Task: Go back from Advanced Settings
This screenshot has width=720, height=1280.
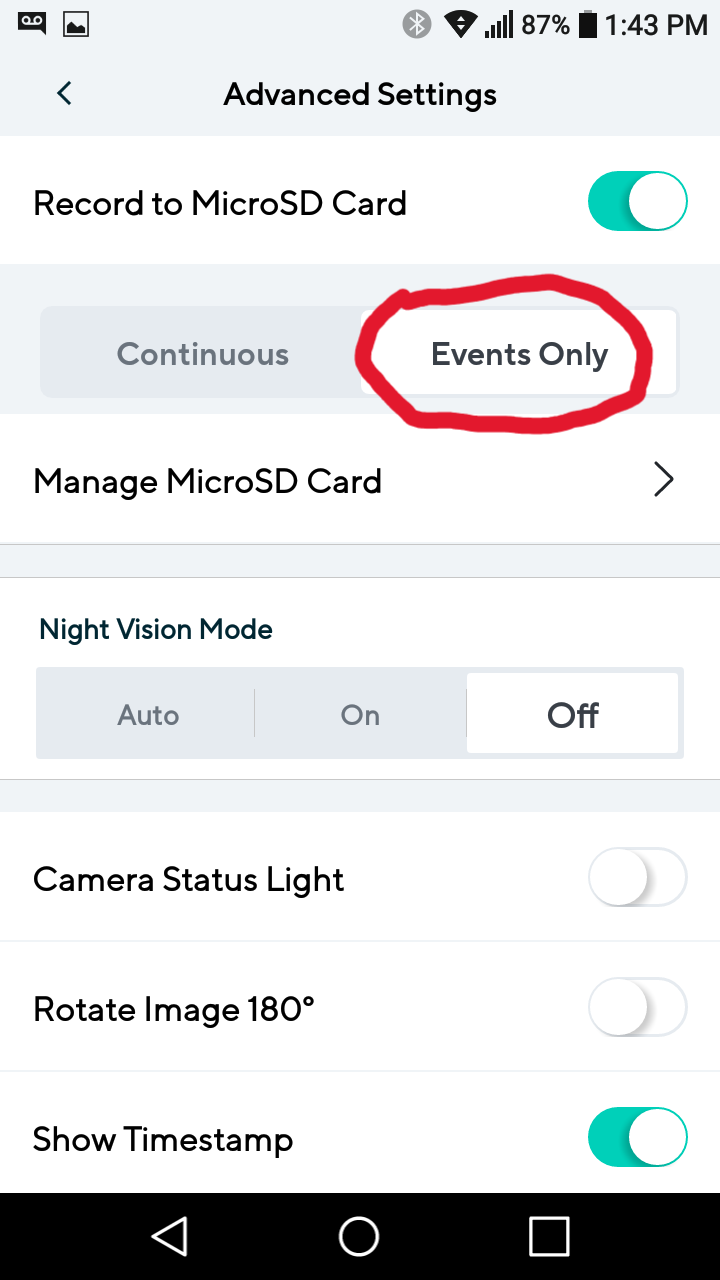Action: [64, 94]
